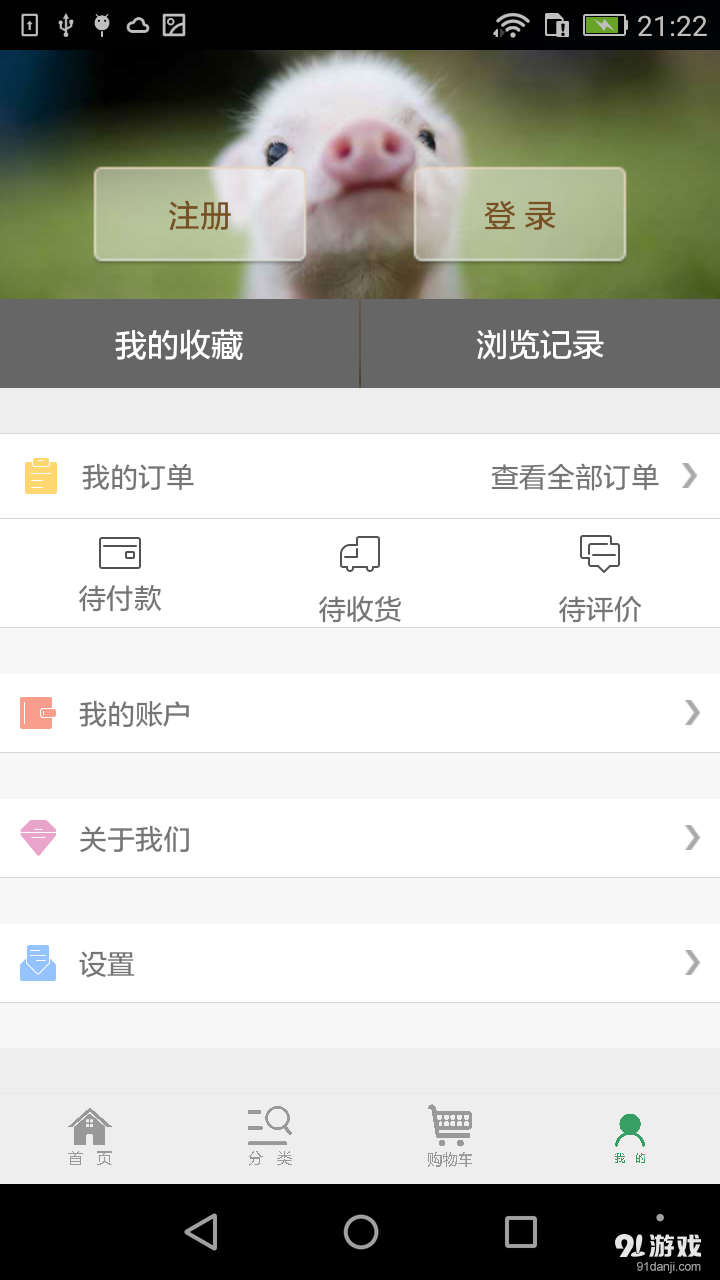
Task: Open the categories (分类) search icon
Action: (x=270, y=1128)
